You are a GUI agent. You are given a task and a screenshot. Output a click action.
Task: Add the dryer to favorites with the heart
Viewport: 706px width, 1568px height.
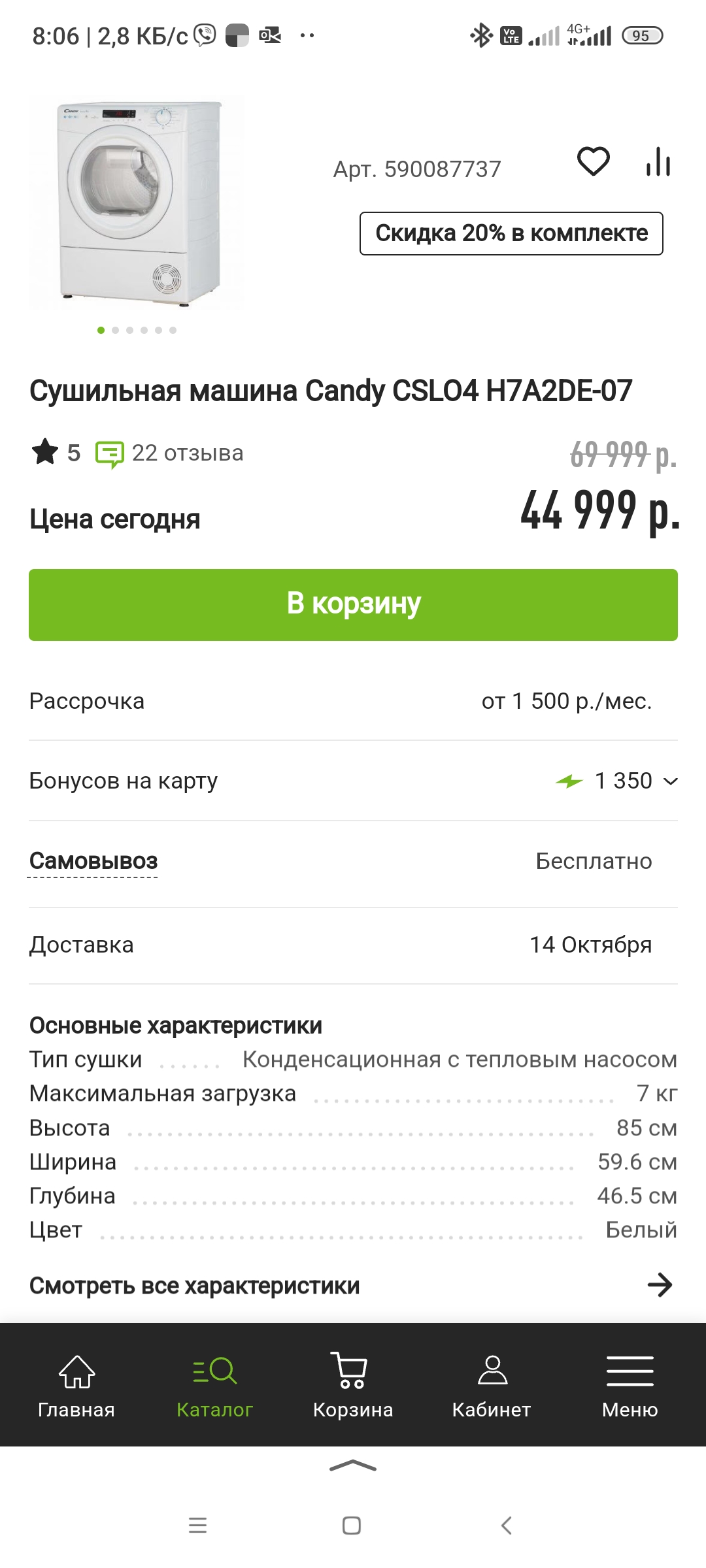[x=593, y=162]
